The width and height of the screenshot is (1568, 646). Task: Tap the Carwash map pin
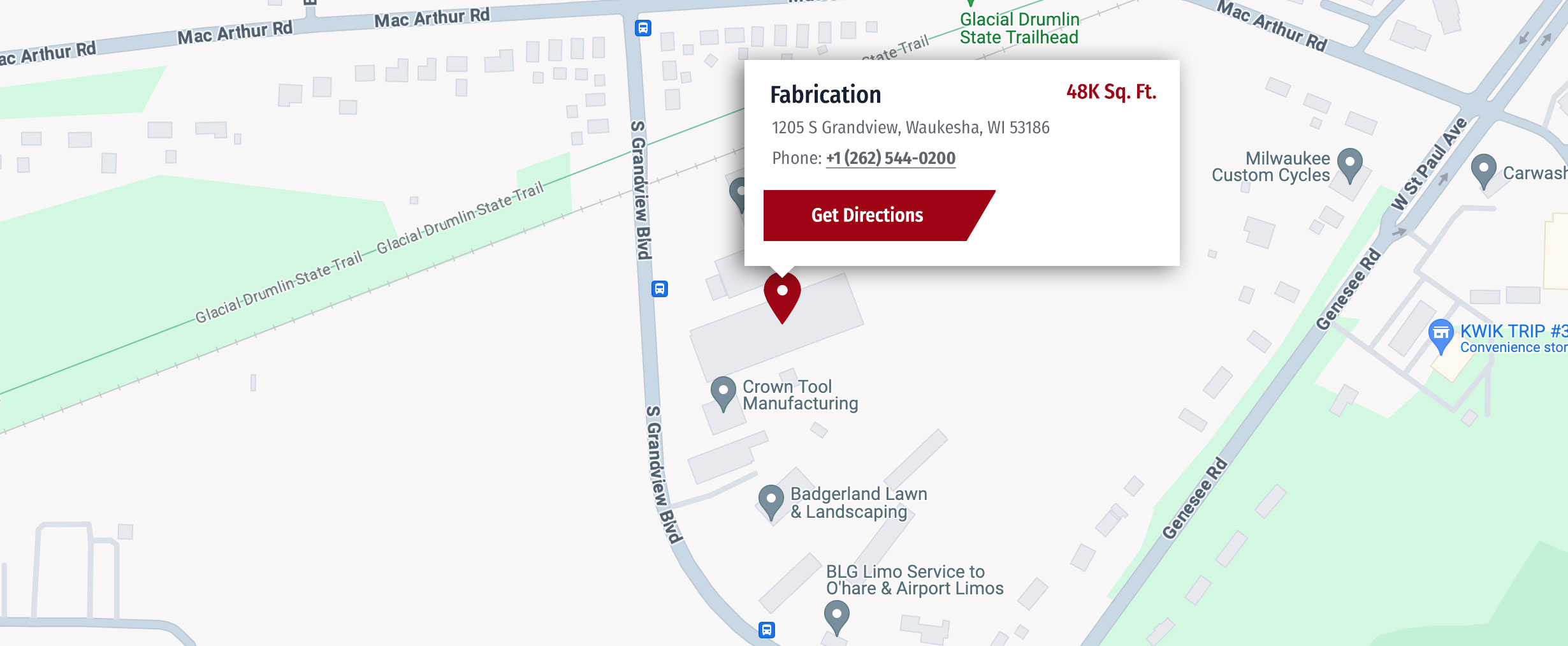(1483, 170)
